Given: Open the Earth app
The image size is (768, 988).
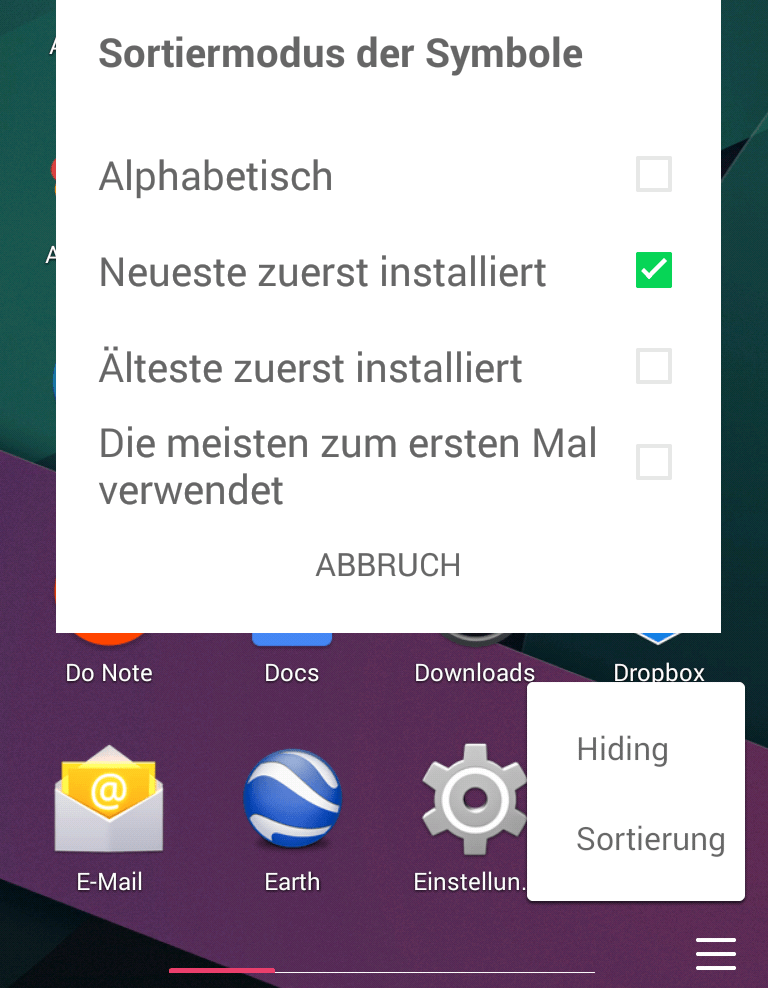Looking at the screenshot, I should (x=292, y=817).
